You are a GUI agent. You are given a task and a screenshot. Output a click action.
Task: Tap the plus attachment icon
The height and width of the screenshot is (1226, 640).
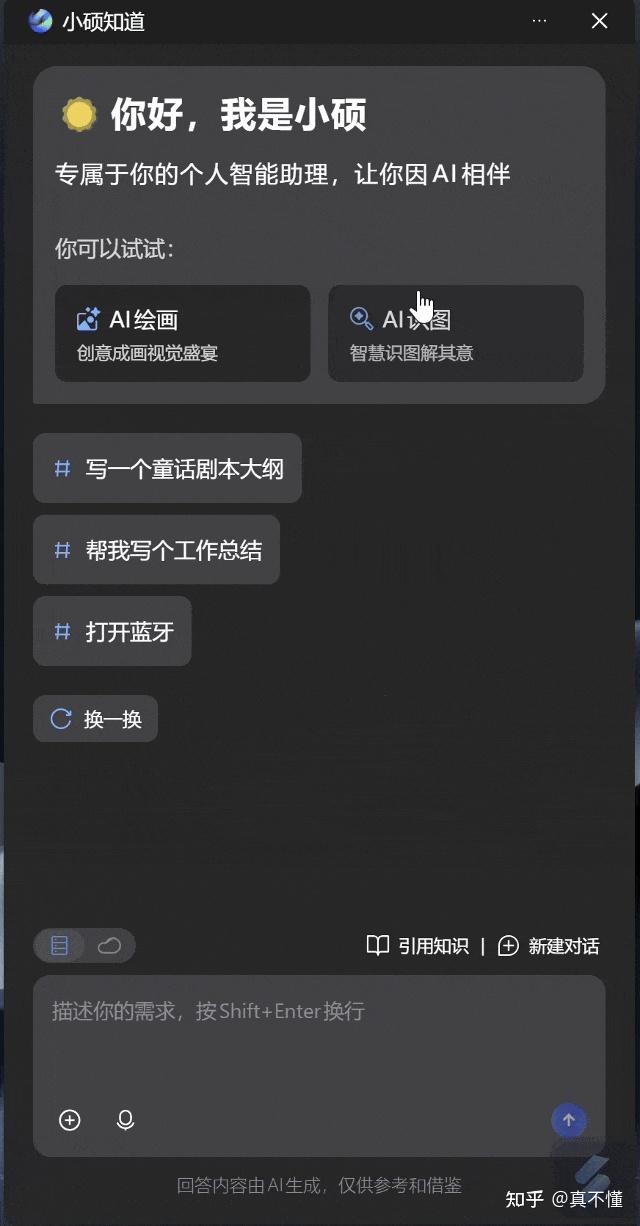click(x=70, y=1120)
